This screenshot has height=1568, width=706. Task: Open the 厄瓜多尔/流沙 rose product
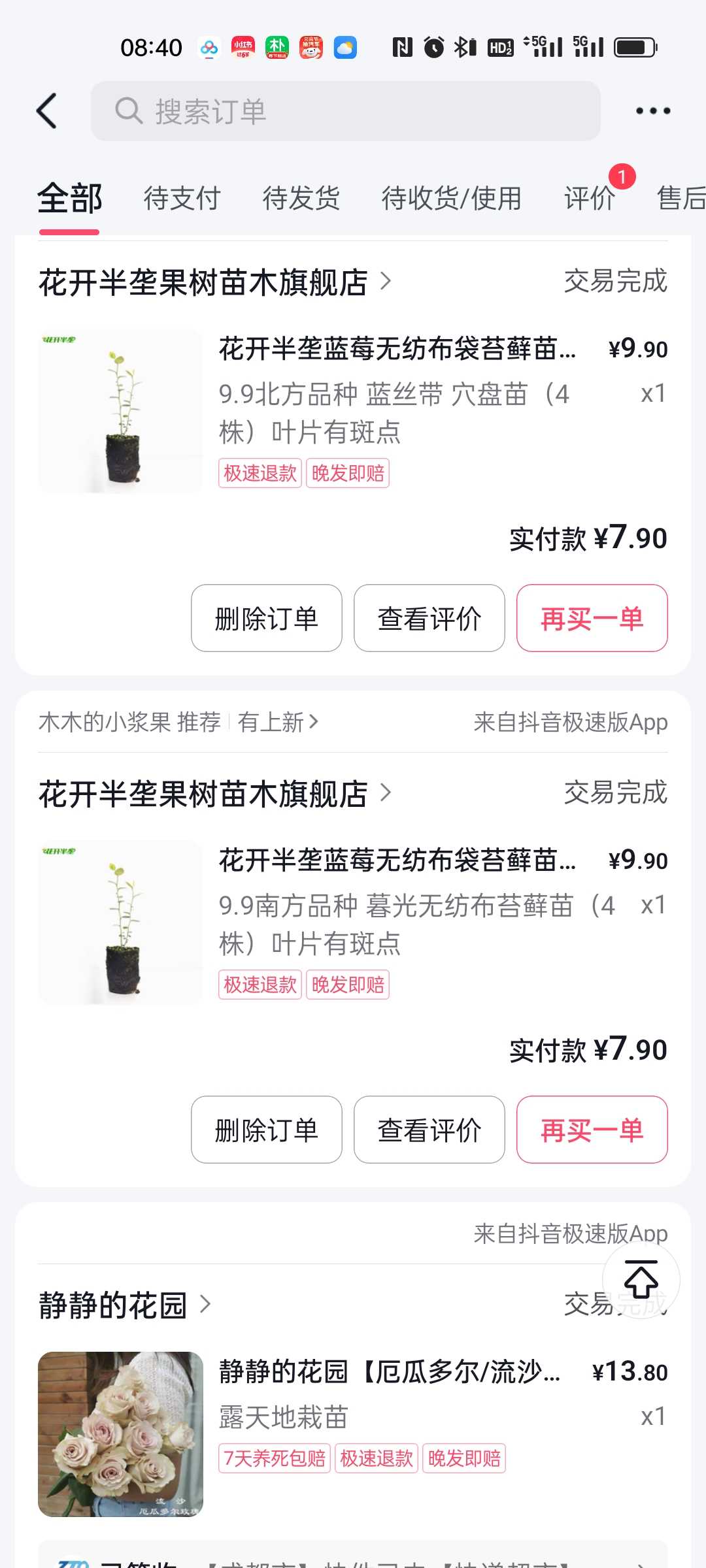pyautogui.click(x=390, y=1371)
